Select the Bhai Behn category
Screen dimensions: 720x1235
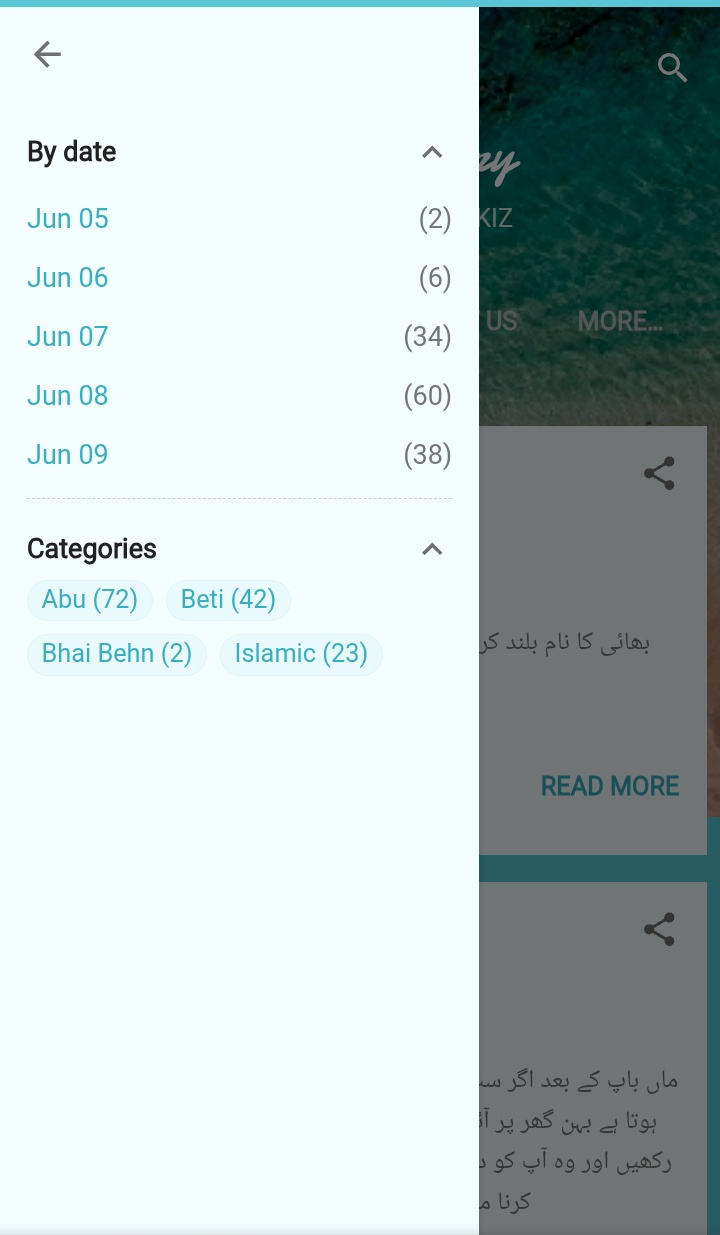pos(117,654)
